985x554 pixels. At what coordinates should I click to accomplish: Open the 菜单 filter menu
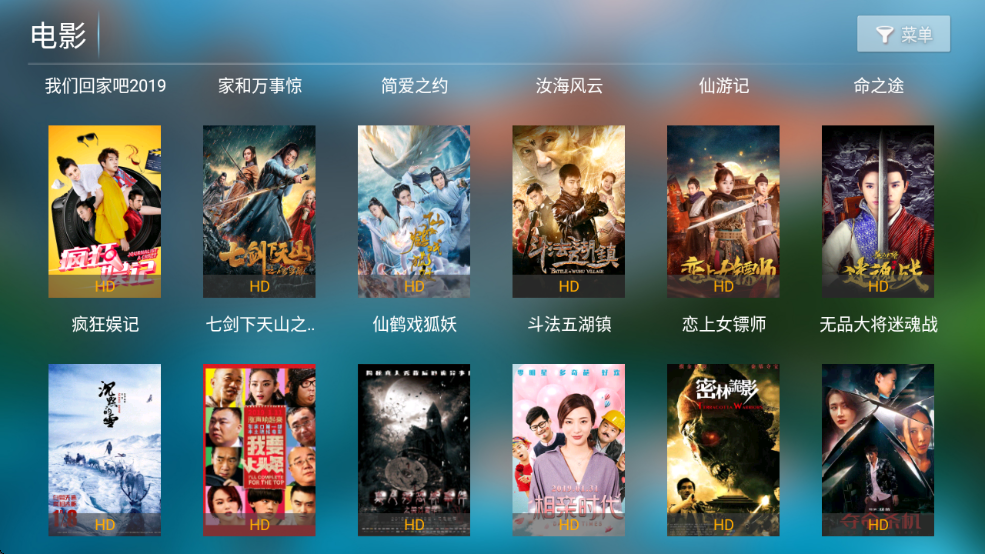tap(903, 34)
